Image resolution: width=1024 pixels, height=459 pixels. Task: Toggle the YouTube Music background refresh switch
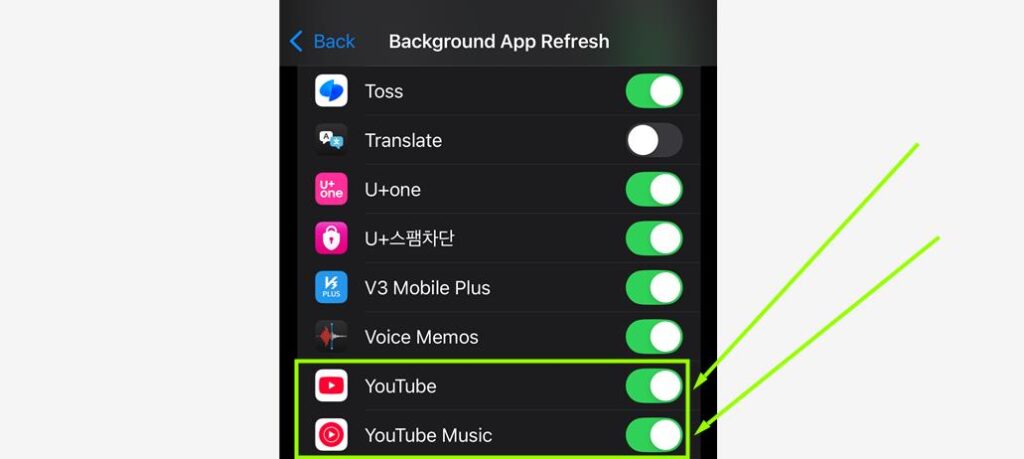click(x=654, y=435)
